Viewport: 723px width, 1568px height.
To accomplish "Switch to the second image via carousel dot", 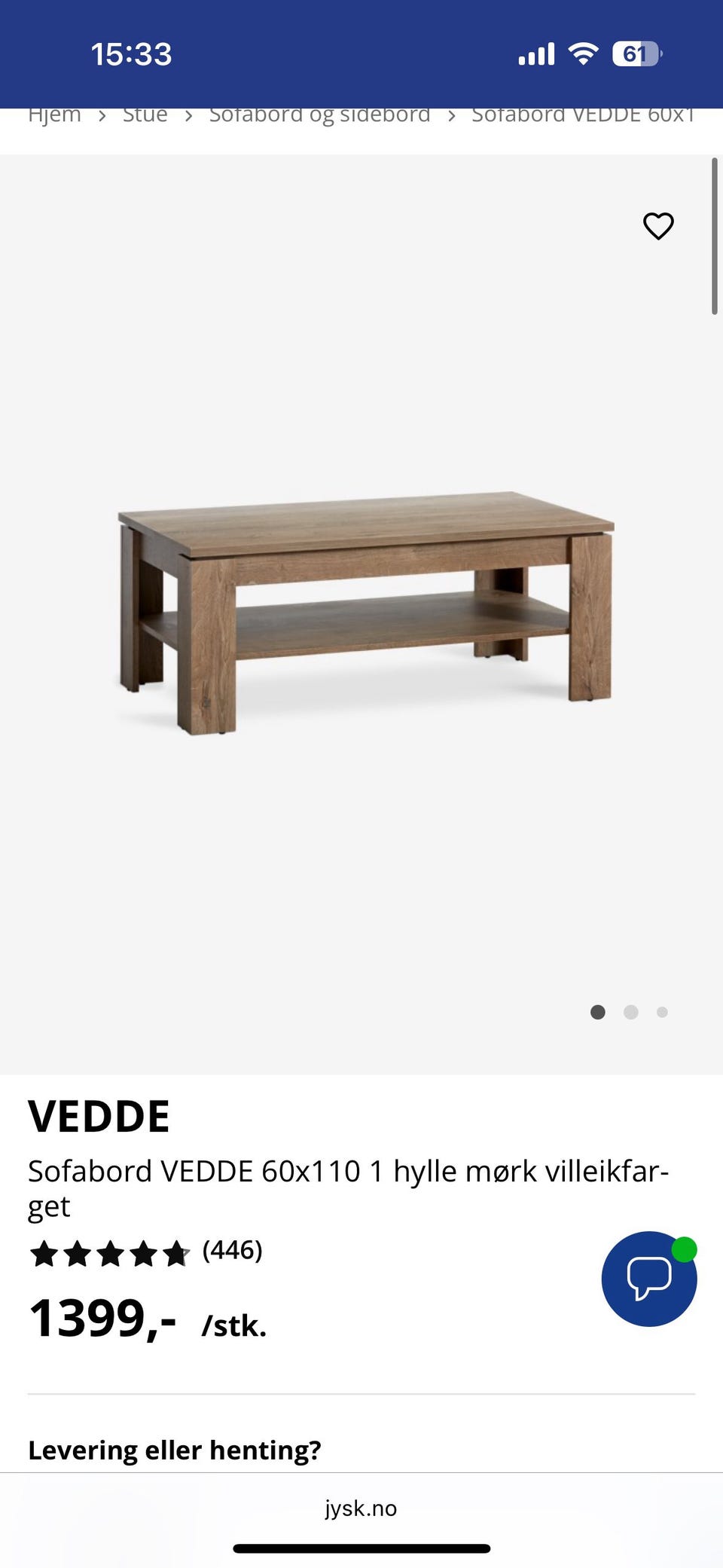I will coord(630,1012).
